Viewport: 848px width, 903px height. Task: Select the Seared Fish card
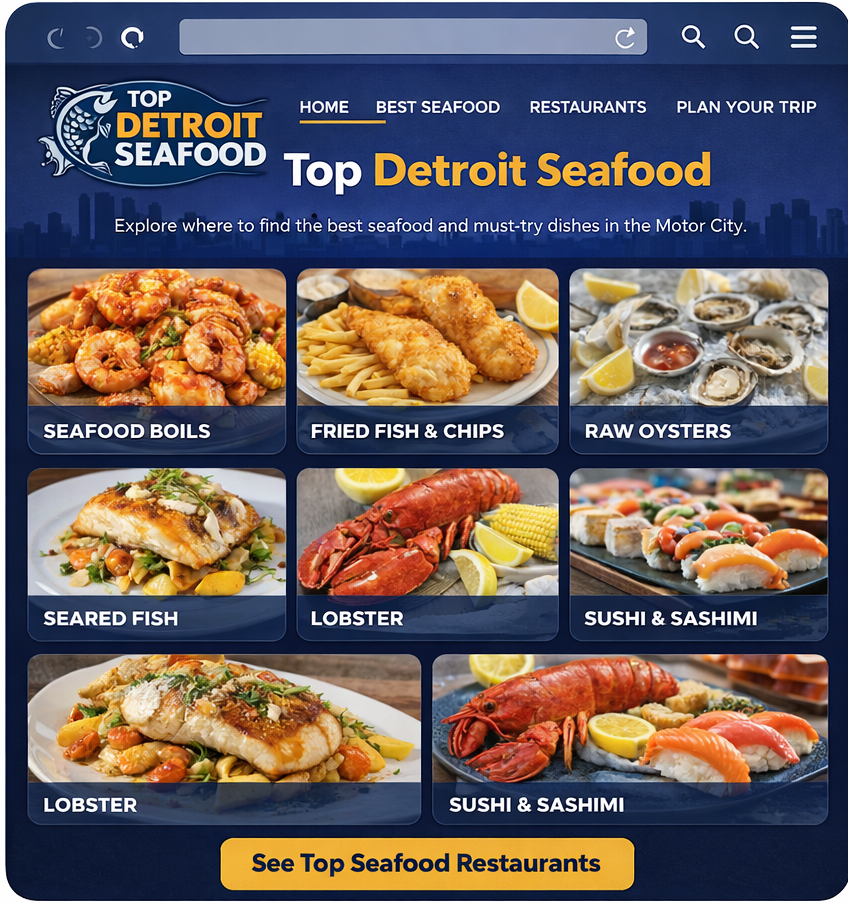156,554
